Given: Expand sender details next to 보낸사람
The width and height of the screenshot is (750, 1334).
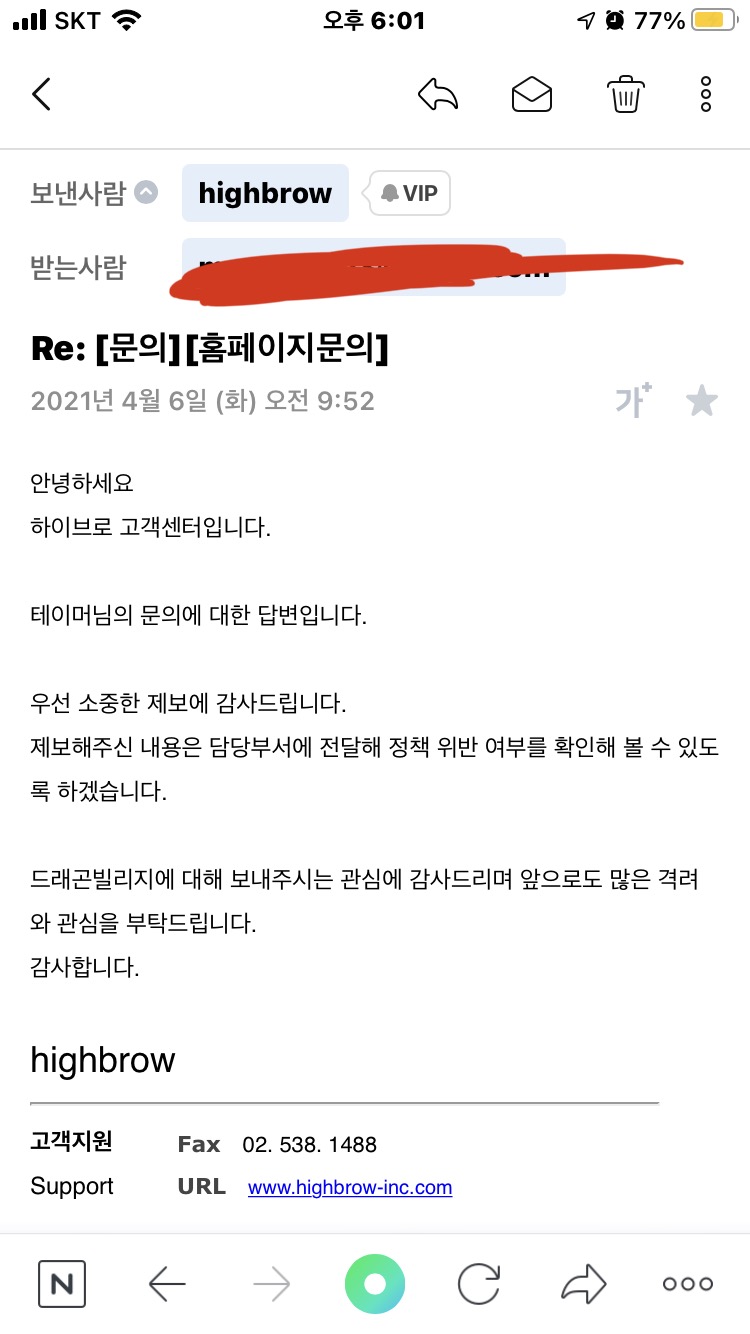Looking at the screenshot, I should click(x=146, y=192).
